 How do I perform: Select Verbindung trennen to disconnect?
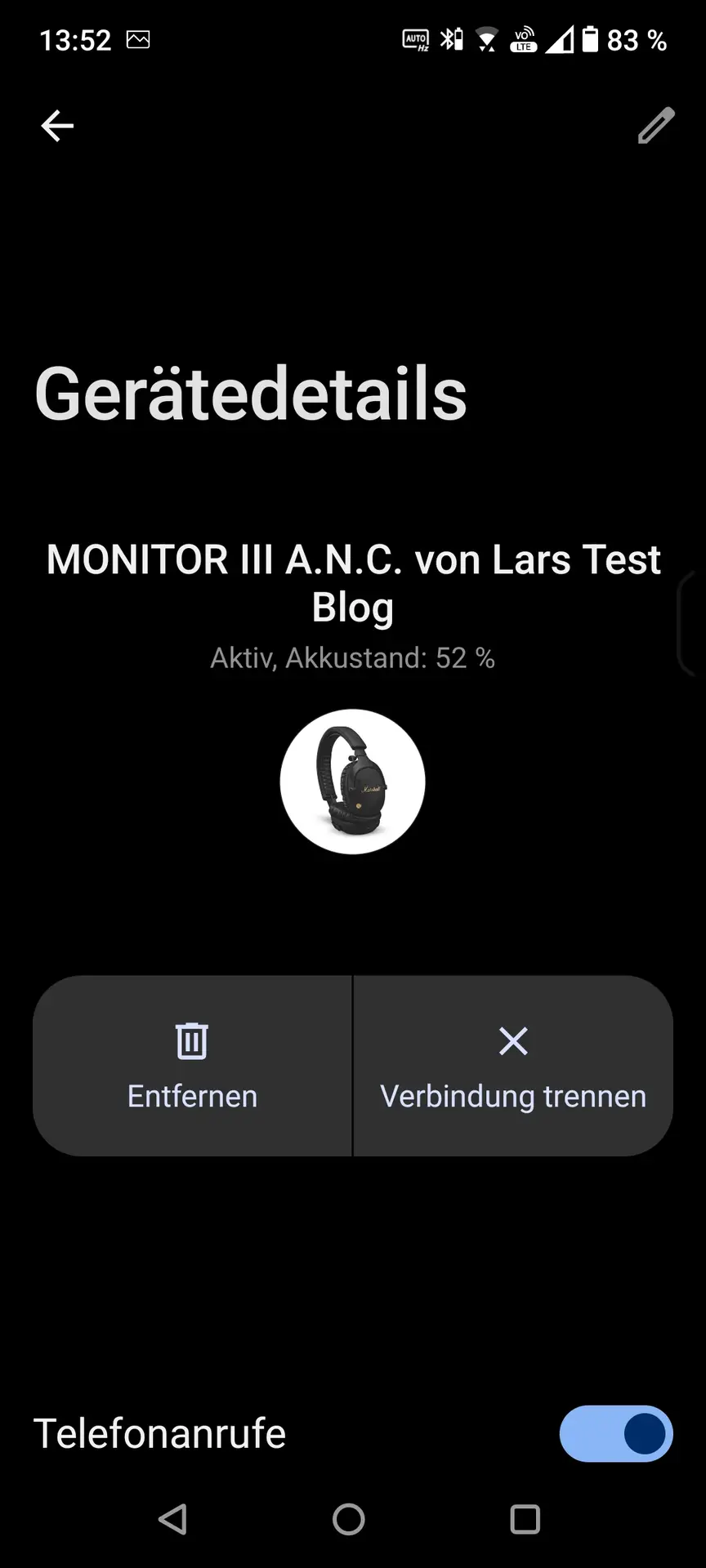click(x=513, y=1066)
